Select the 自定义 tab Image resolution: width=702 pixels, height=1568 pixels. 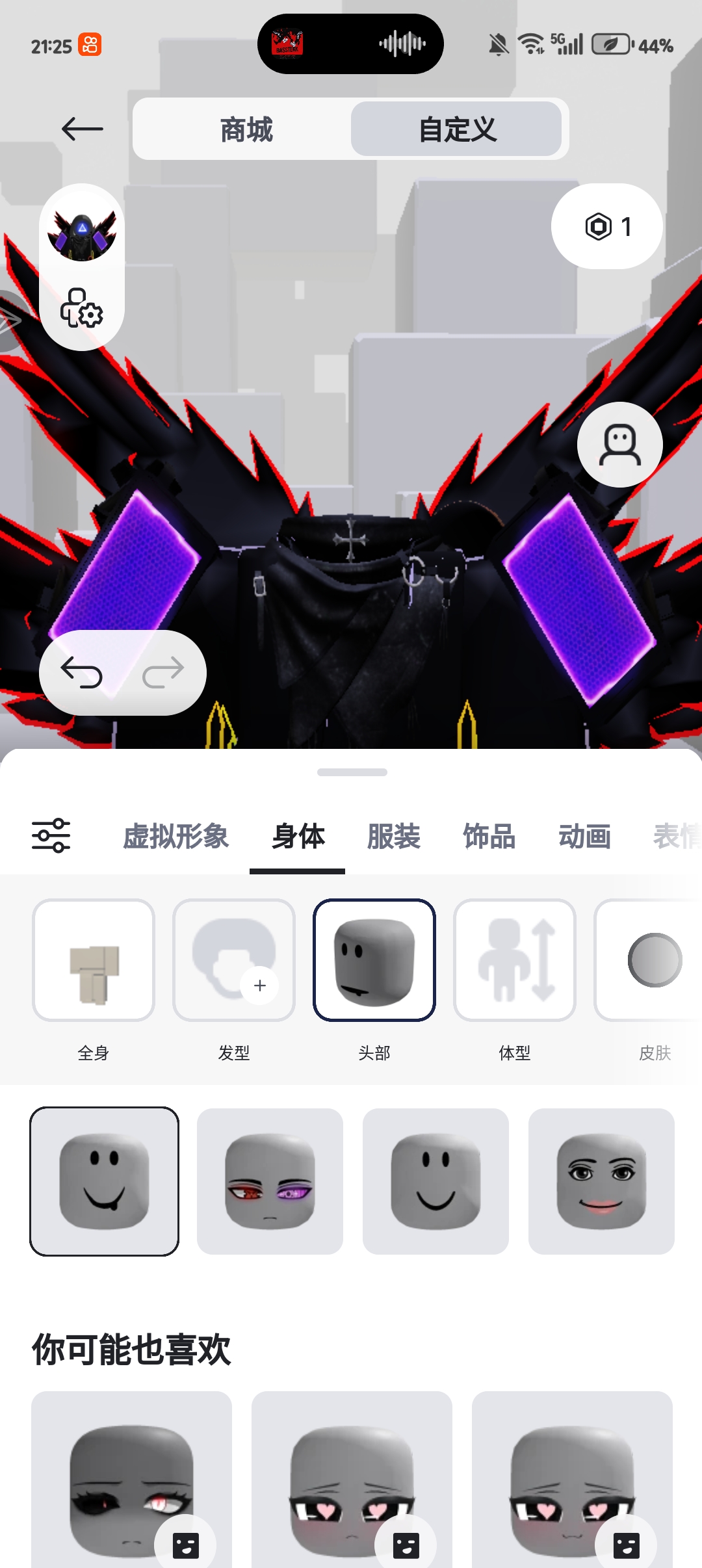457,129
